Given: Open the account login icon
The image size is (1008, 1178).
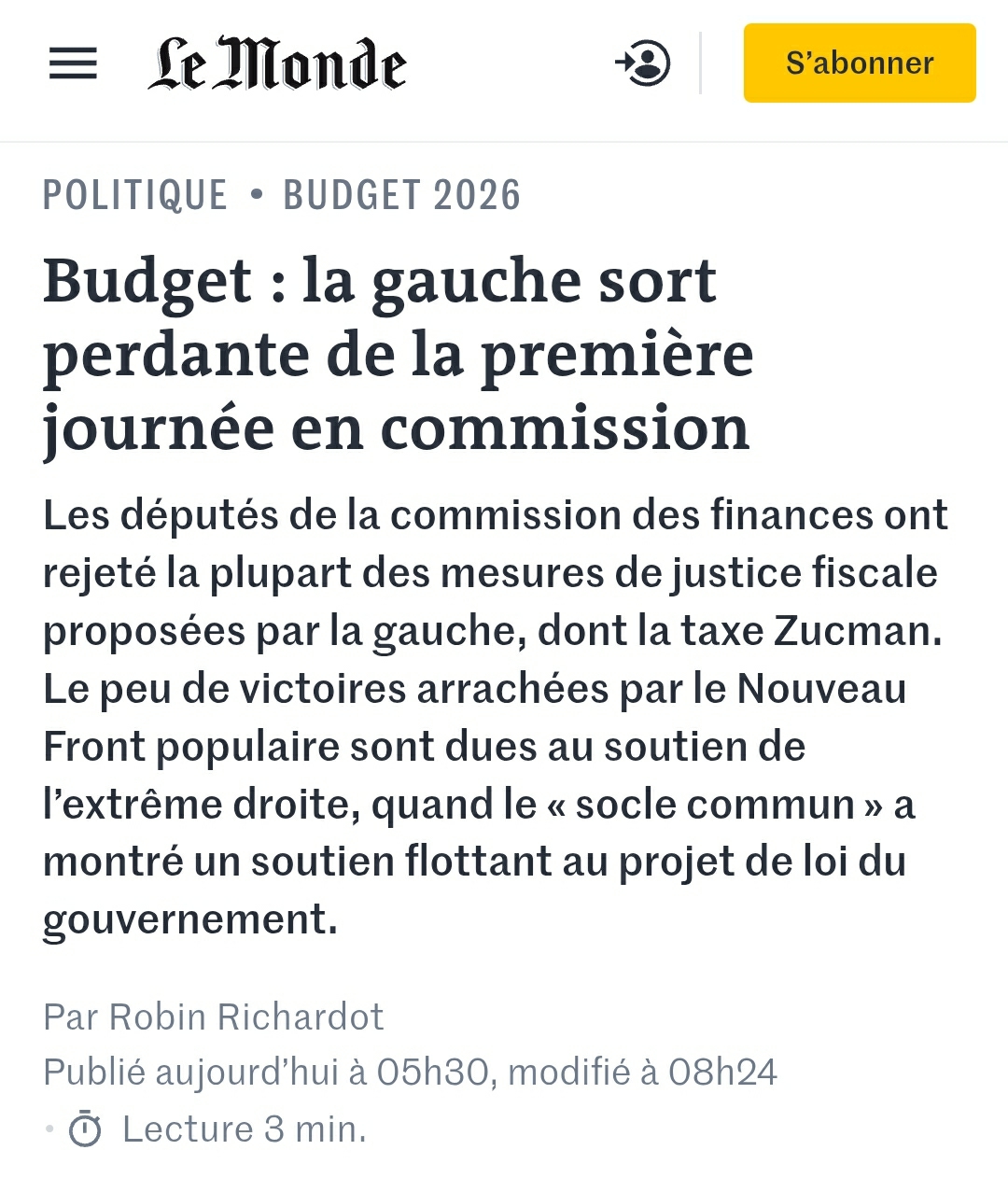Looking at the screenshot, I should point(643,63).
